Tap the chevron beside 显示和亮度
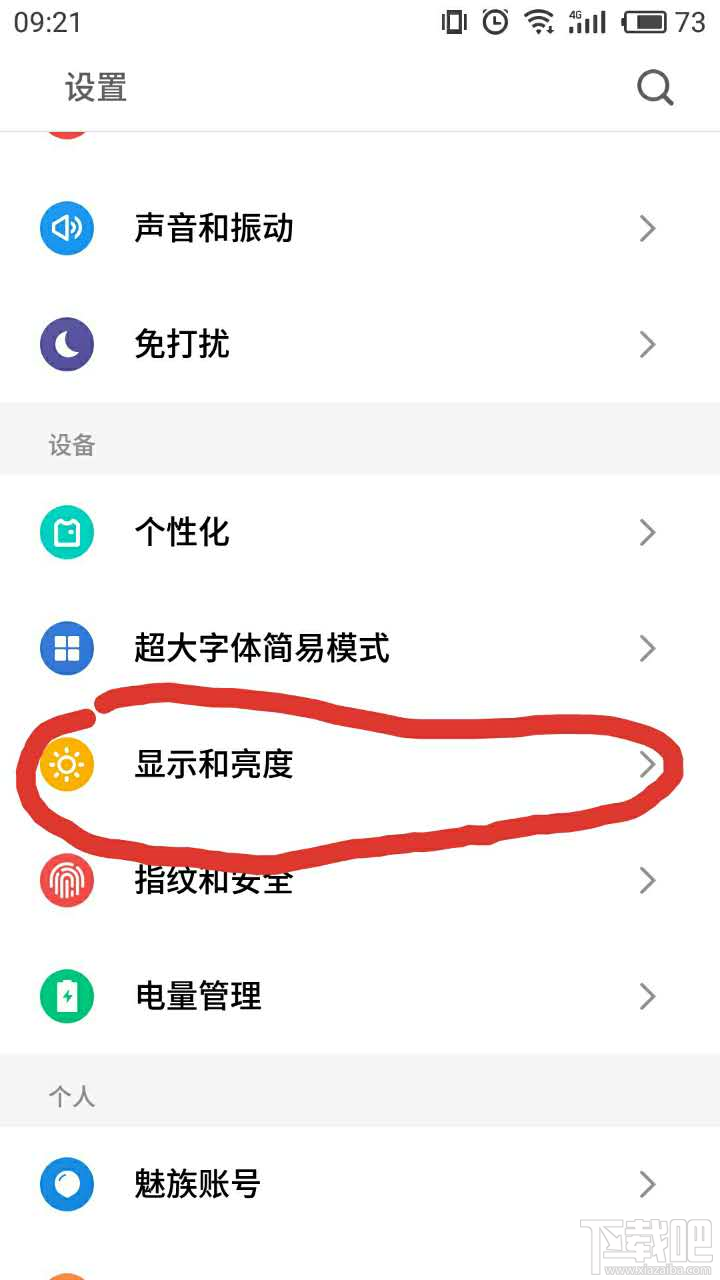This screenshot has height=1280, width=720. [647, 765]
